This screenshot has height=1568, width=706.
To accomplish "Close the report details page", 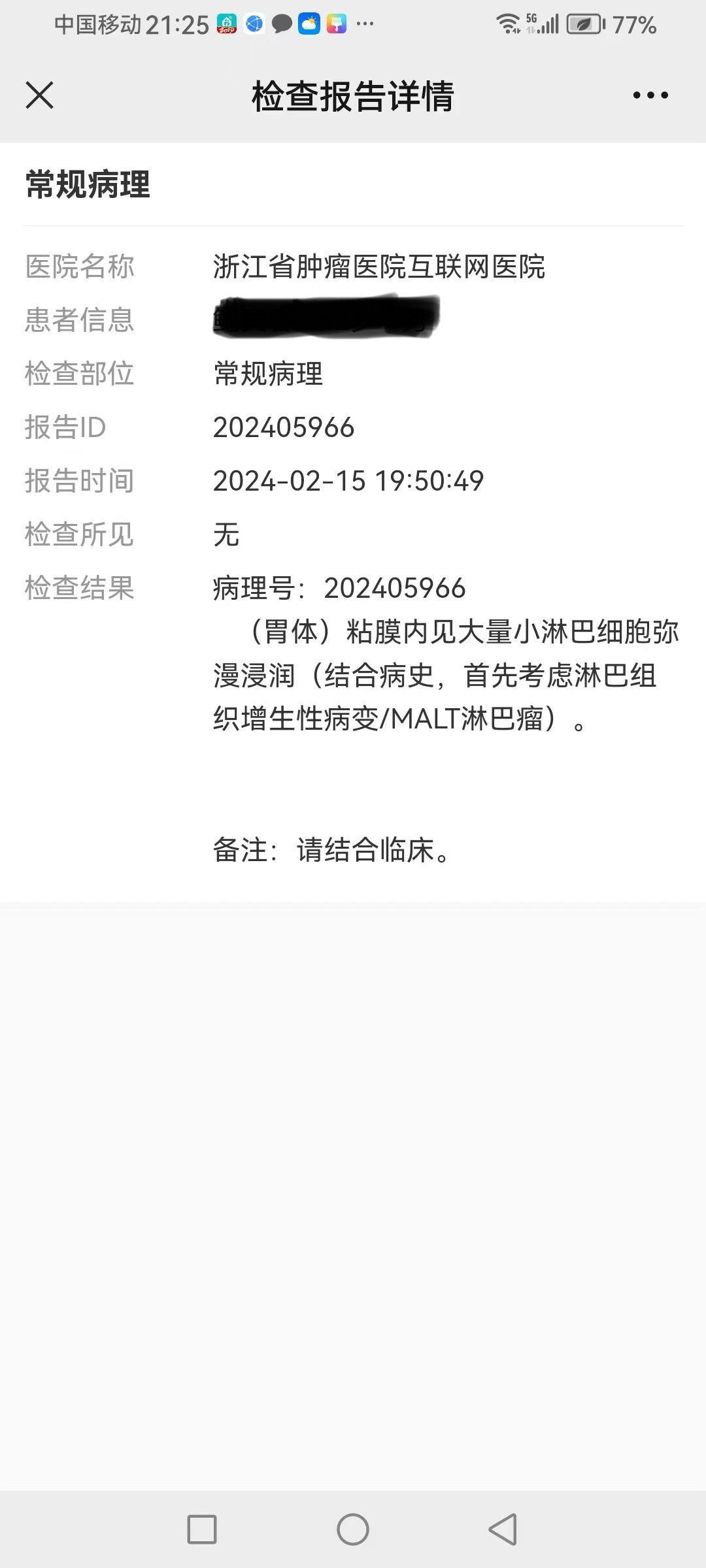I will (x=39, y=95).
